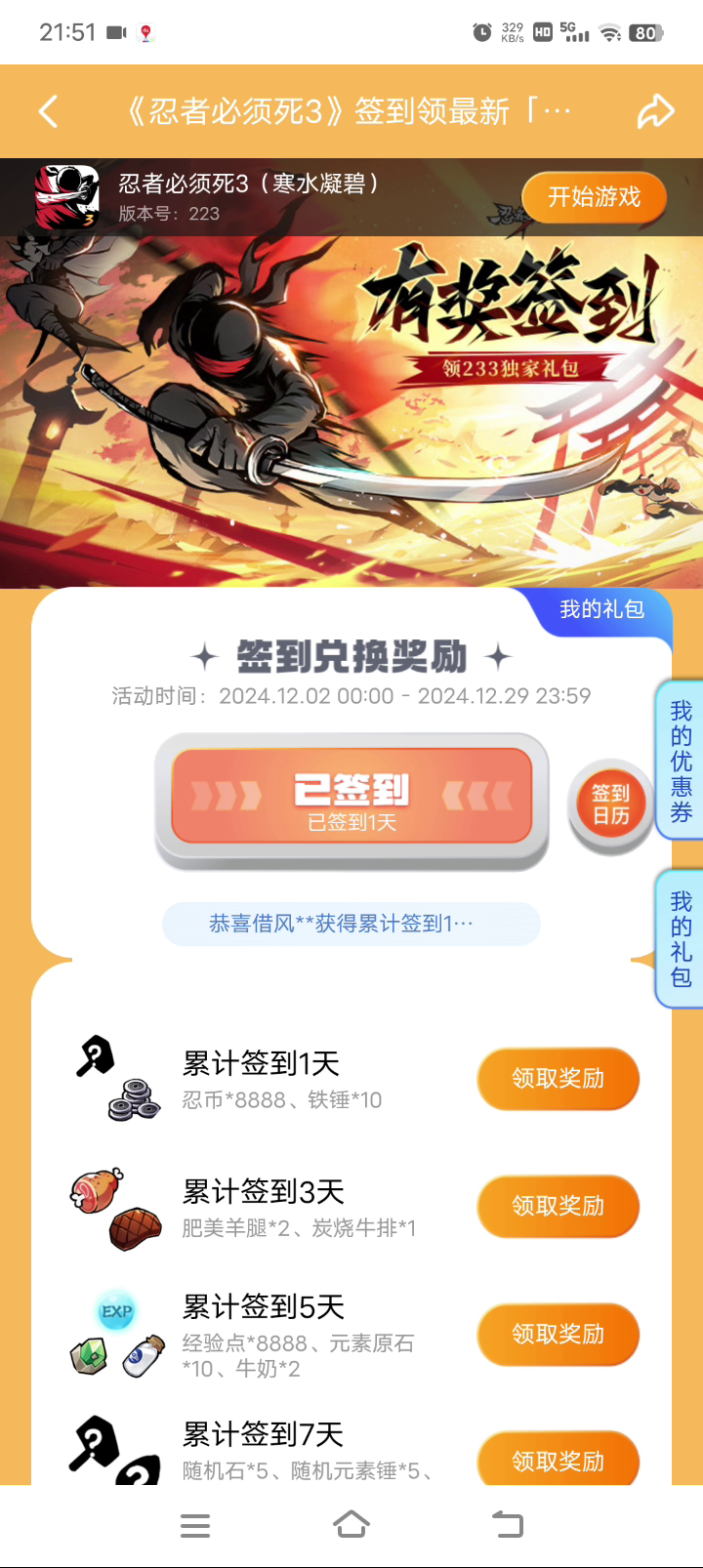Claim reward for 累计签到7天
This screenshot has width=703, height=1568.
(558, 1460)
